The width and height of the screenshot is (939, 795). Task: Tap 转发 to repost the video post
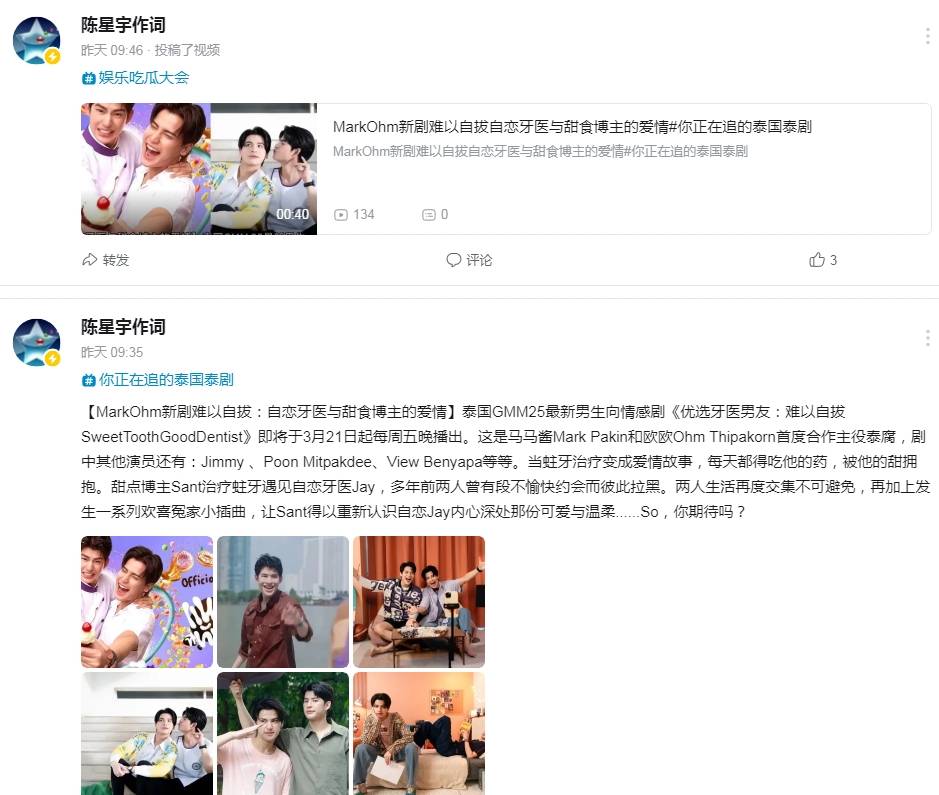click(x=106, y=260)
